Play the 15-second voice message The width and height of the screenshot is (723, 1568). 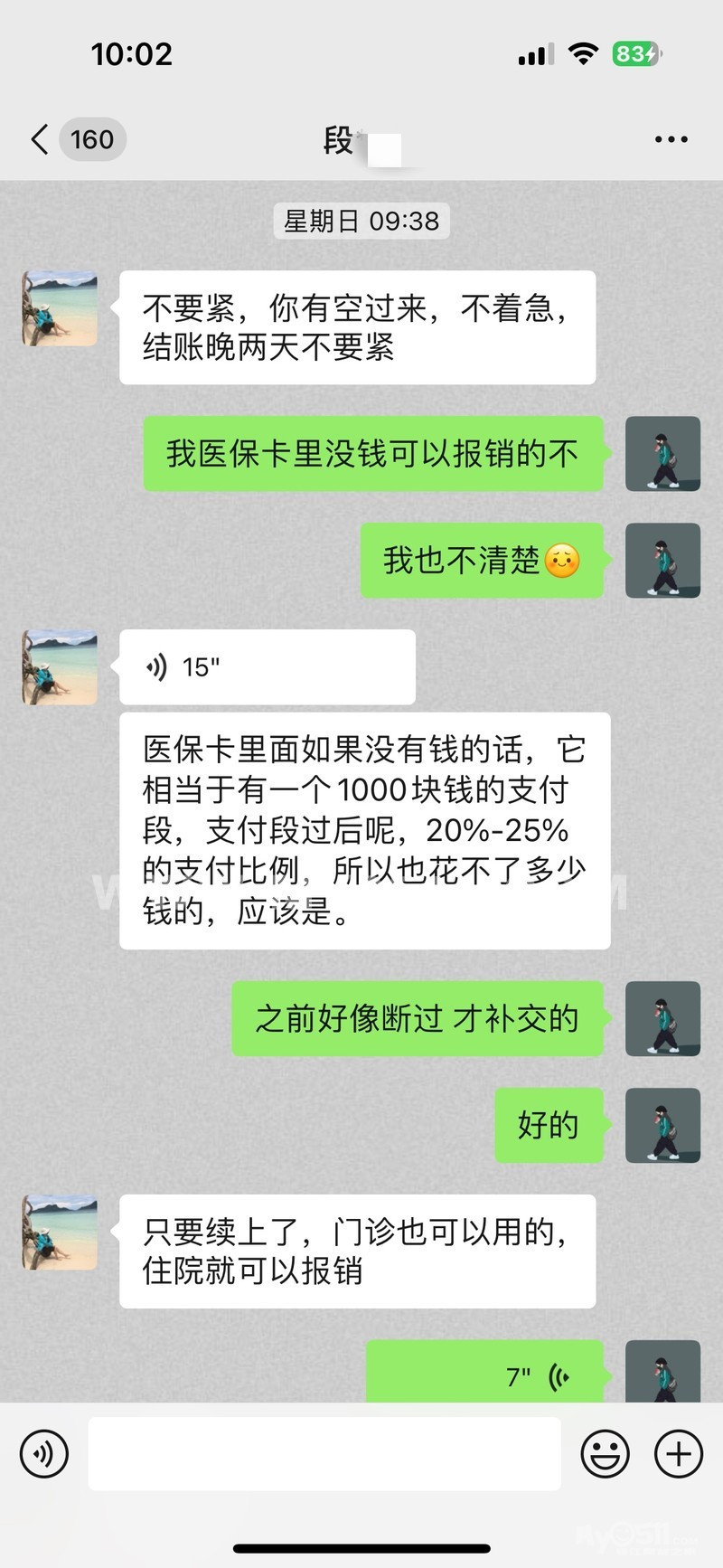tap(267, 667)
